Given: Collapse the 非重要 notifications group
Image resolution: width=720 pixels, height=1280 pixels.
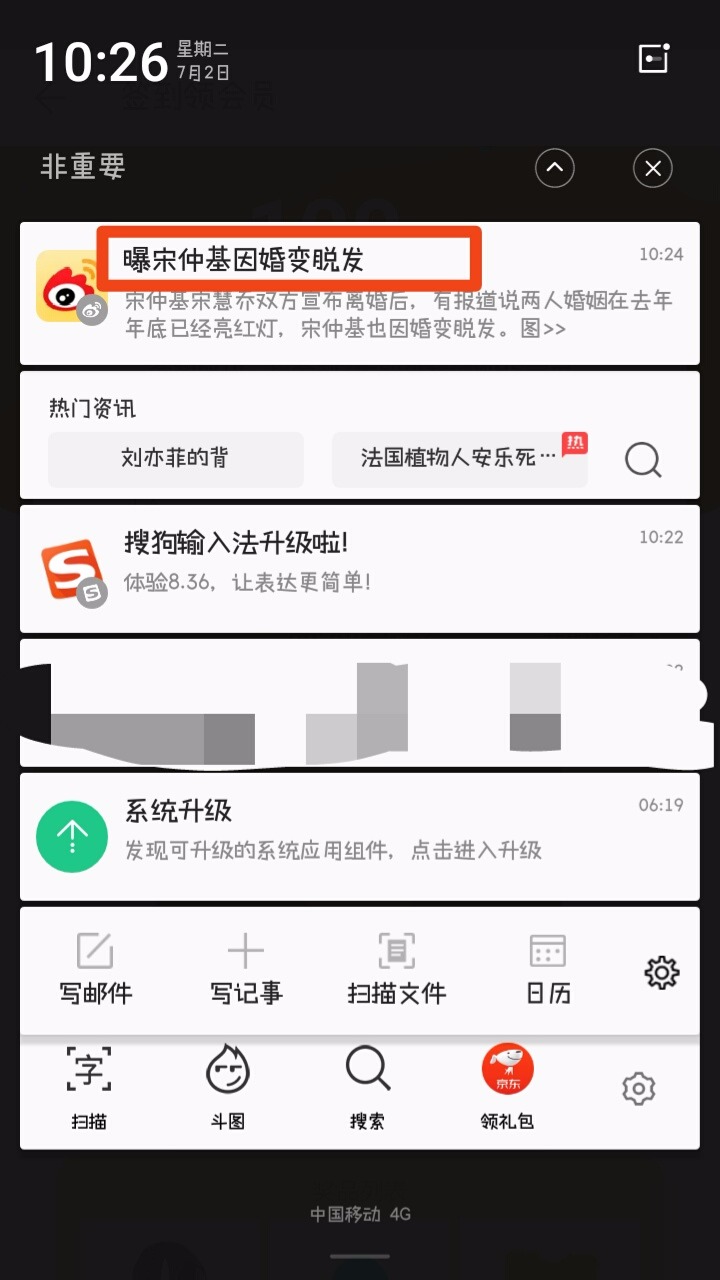Looking at the screenshot, I should coord(555,168).
